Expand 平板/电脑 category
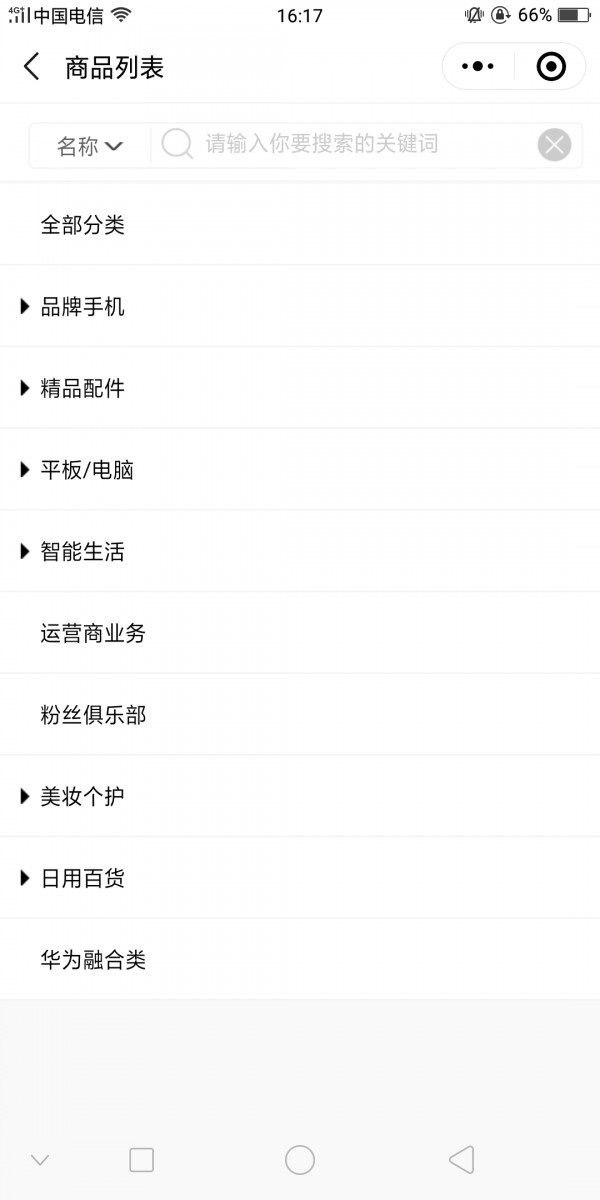Image resolution: width=600 pixels, height=1200 pixels. 86,470
